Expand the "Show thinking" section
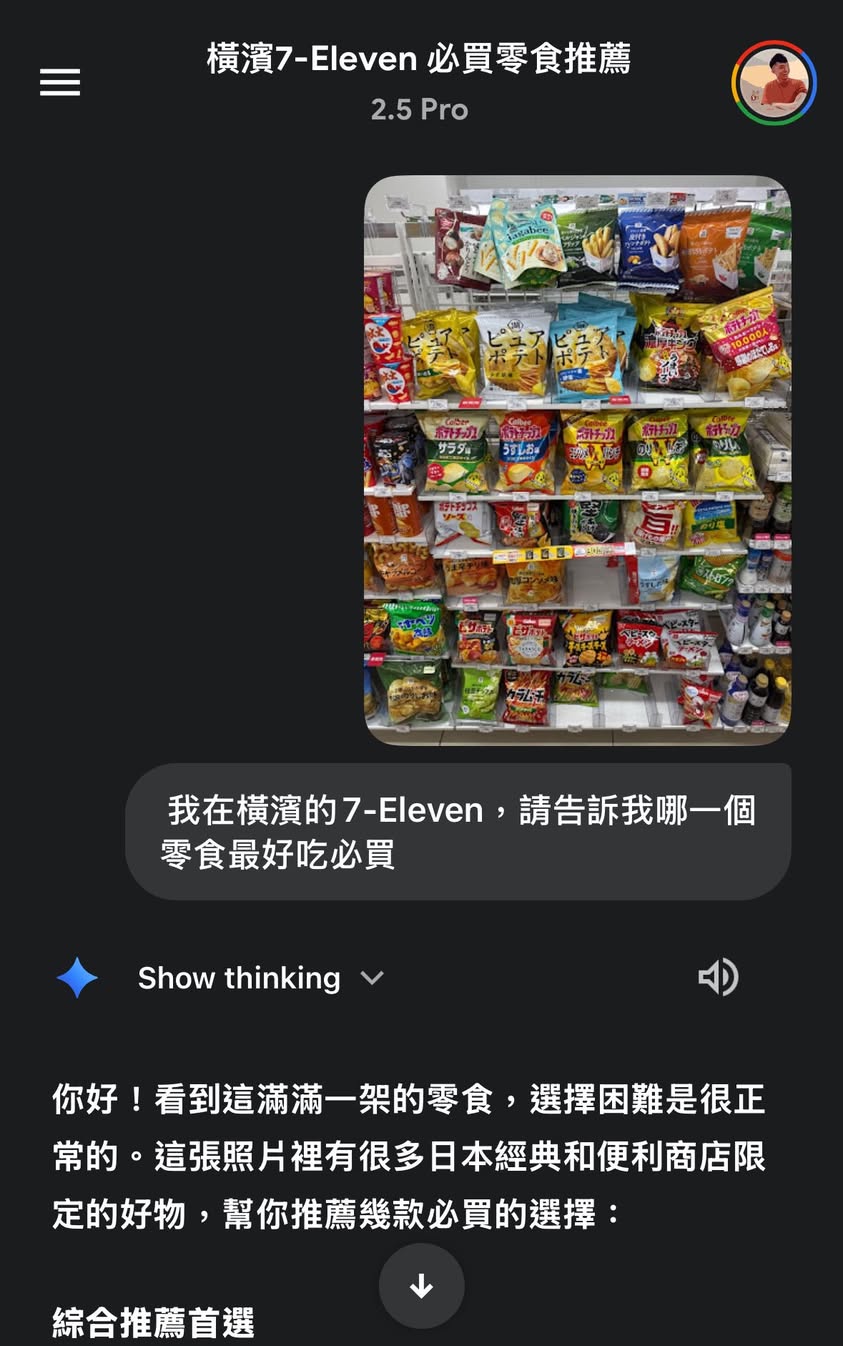This screenshot has height=1346, width=843. (239, 978)
